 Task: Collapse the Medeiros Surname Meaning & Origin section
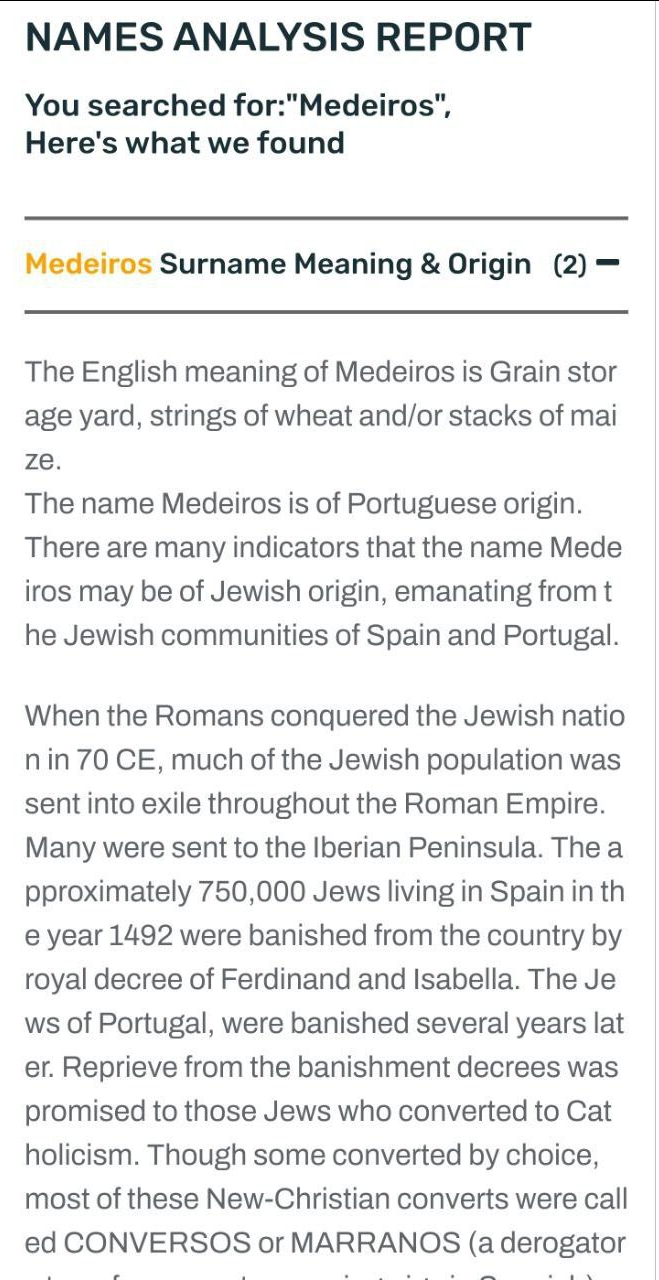(607, 264)
